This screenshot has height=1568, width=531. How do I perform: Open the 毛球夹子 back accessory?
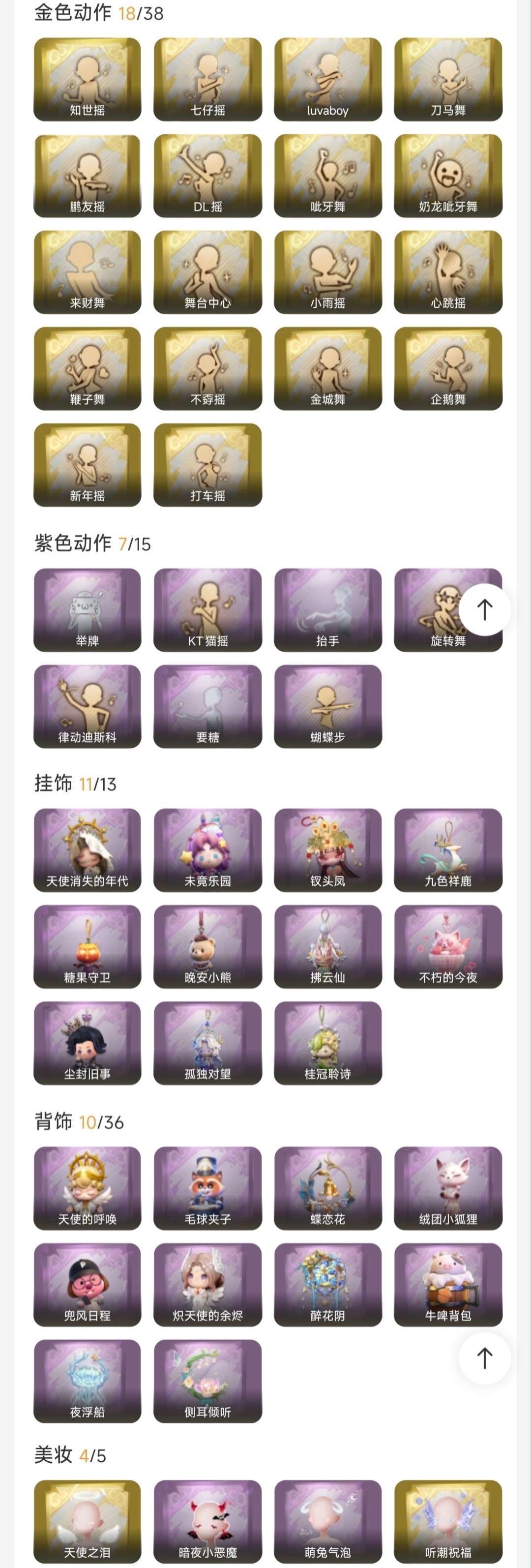point(207,1188)
